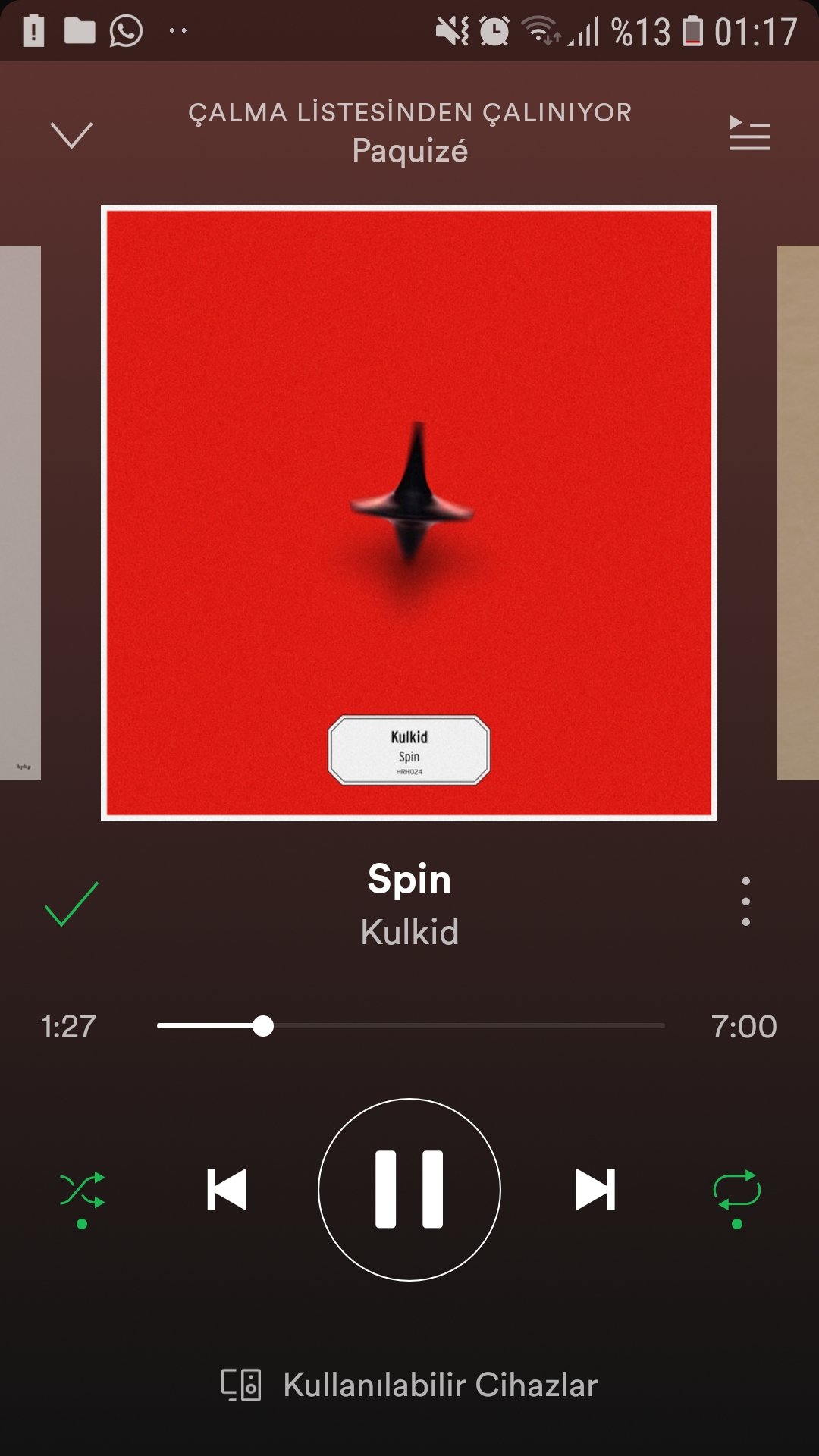Screen dimensions: 819x1456
Task: Open artist Kulkid from the track info
Action: 410,932
